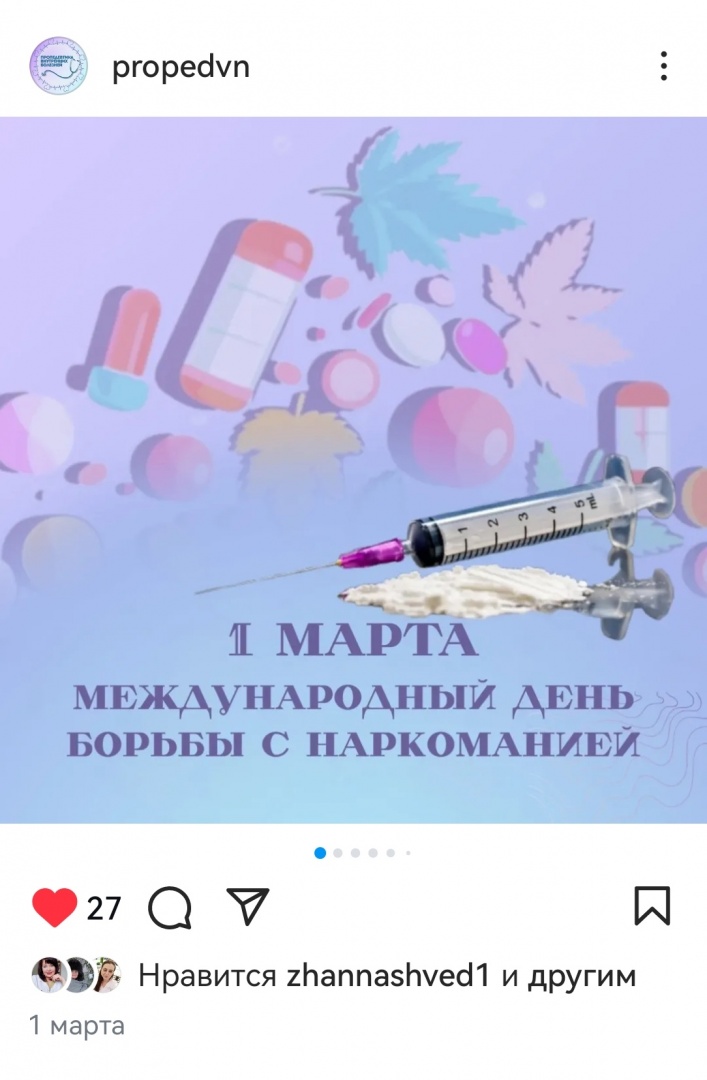Image resolution: width=707 pixels, height=1080 pixels.
Task: Open the post overflow menu
Action: (x=663, y=67)
